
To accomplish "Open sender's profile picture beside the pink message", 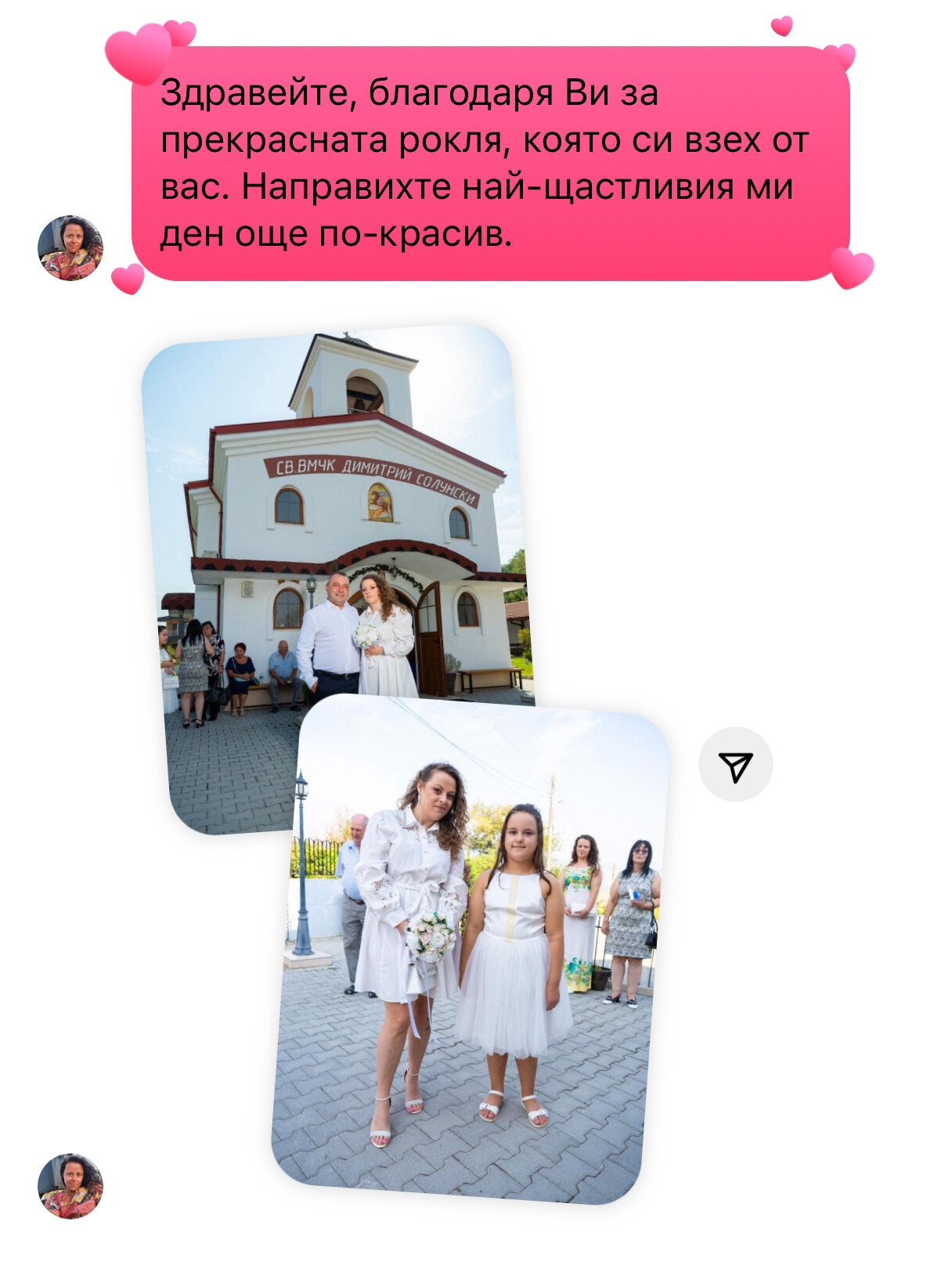I will (x=70, y=248).
